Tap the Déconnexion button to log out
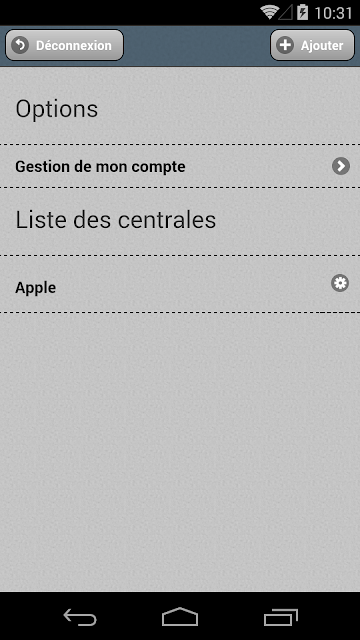Image resolution: width=360 pixels, height=640 pixels. 64,45
